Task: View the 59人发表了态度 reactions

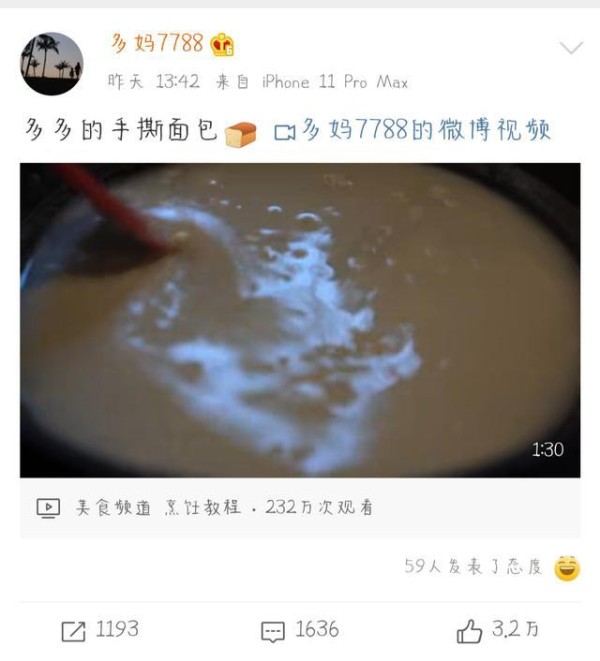Action: coord(473,567)
